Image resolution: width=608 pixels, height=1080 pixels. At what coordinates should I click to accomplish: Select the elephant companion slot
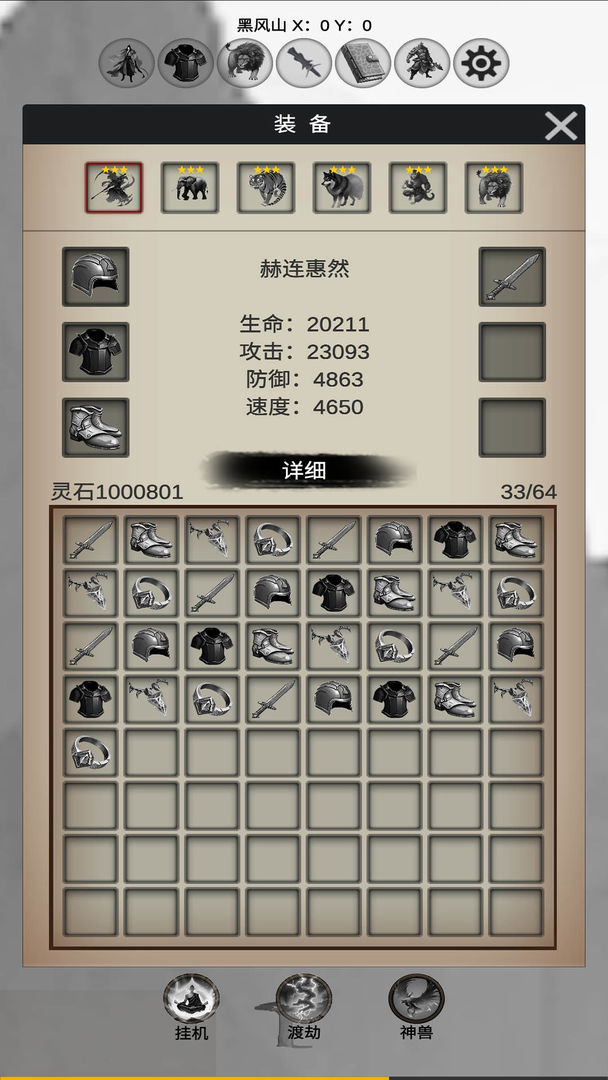click(x=190, y=188)
